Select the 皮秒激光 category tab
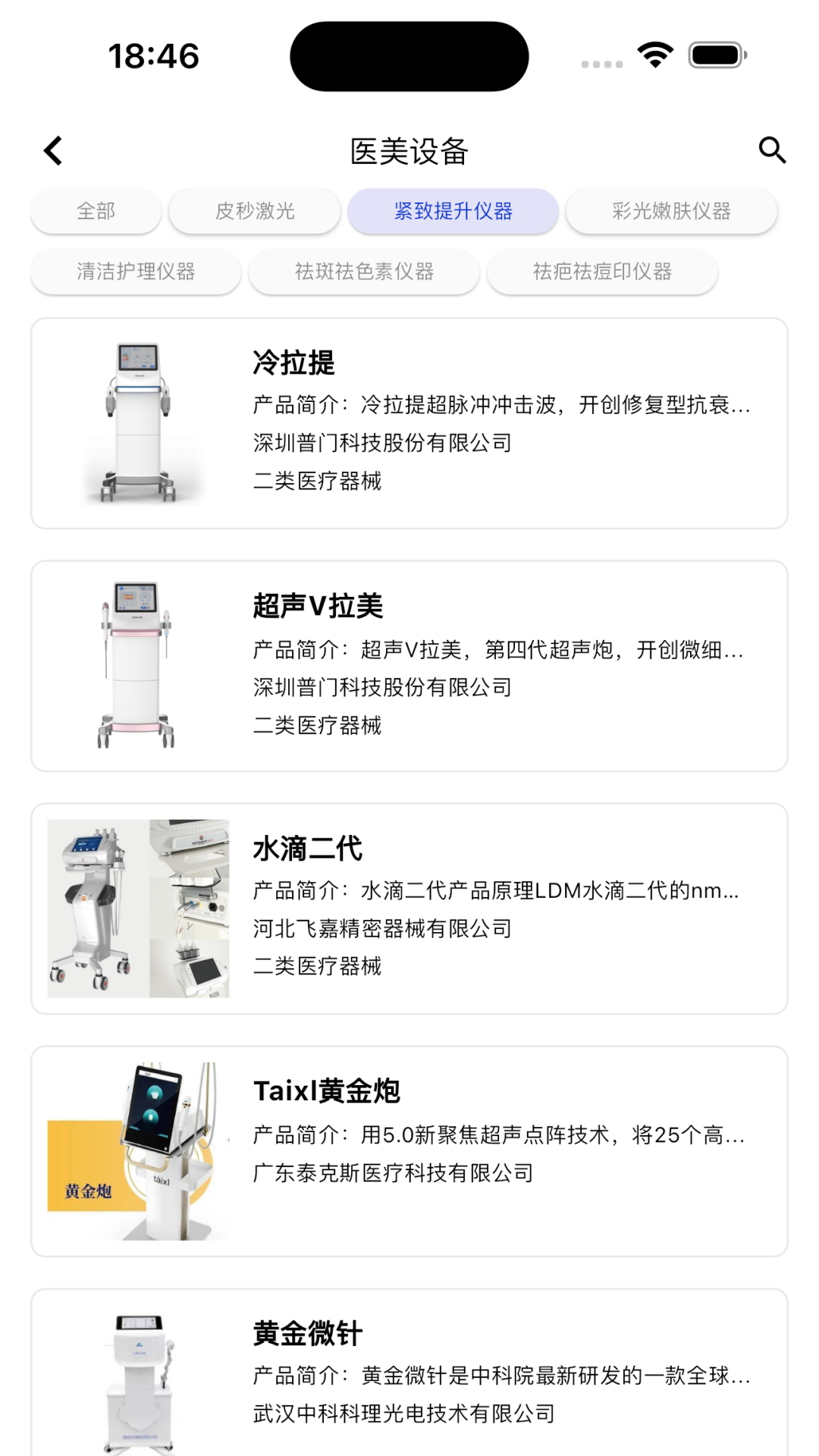 point(255,211)
